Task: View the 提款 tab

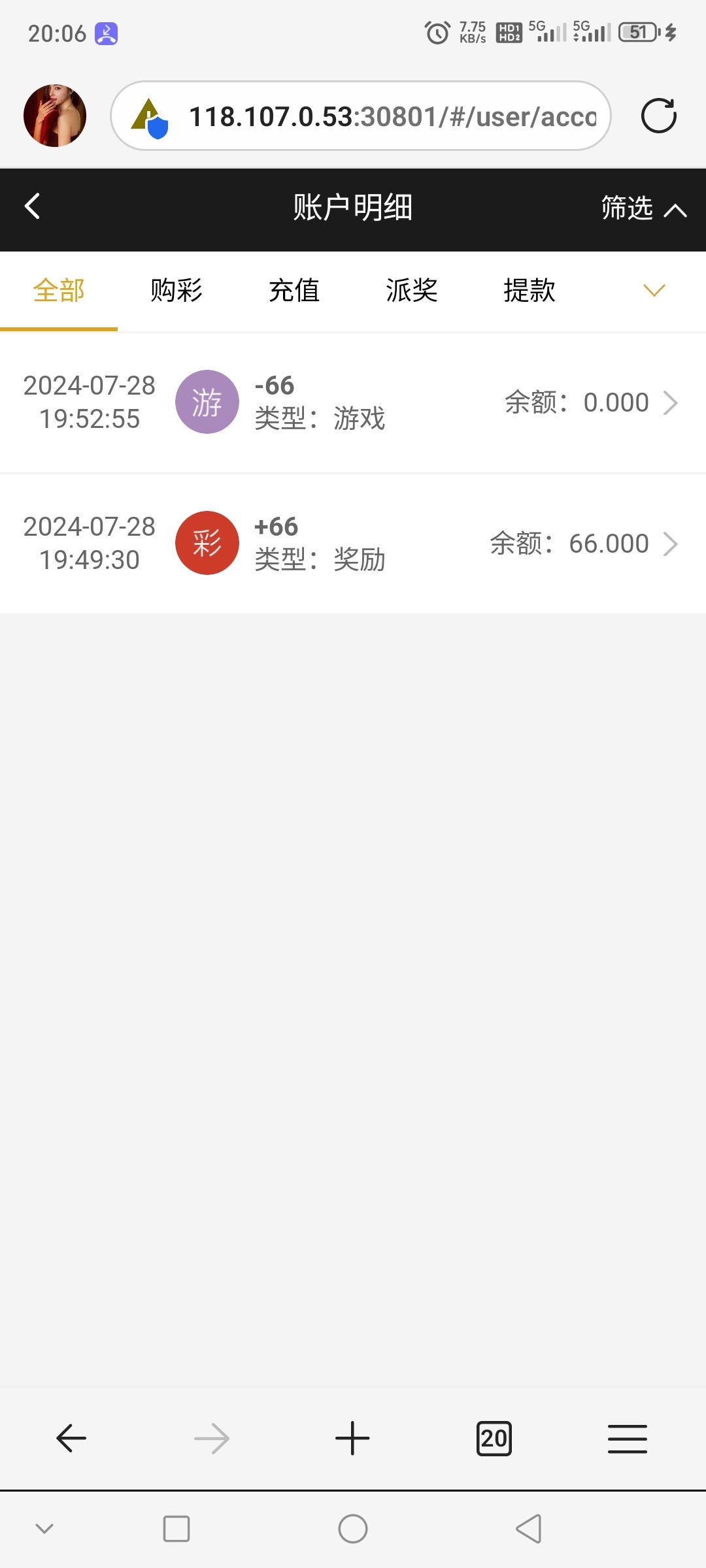Action: pyautogui.click(x=529, y=291)
